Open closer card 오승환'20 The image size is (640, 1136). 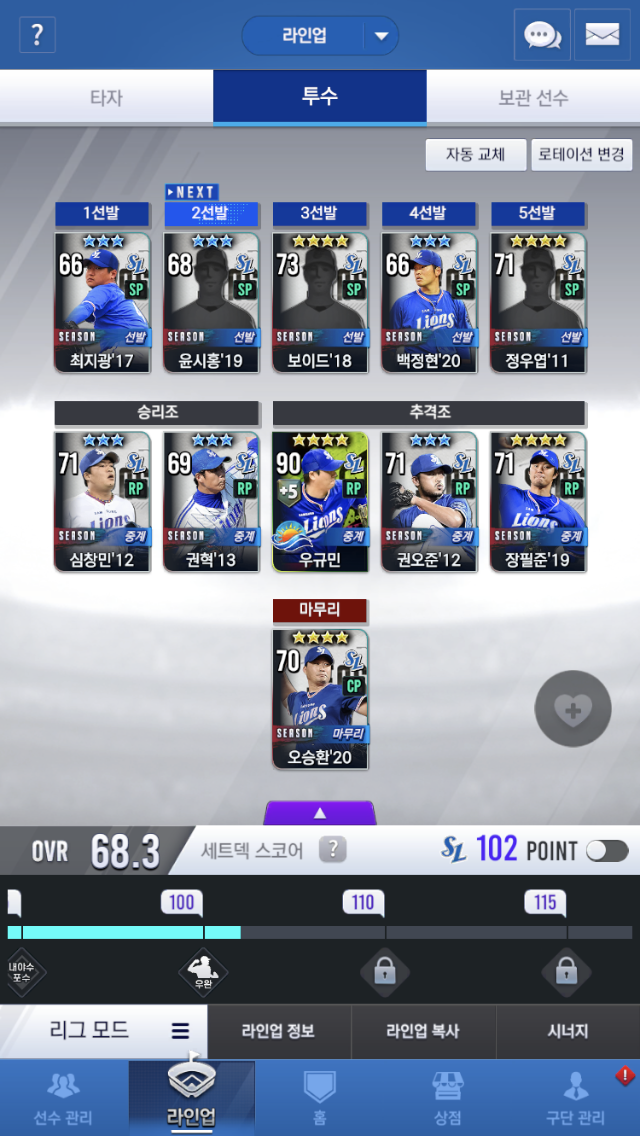320,699
